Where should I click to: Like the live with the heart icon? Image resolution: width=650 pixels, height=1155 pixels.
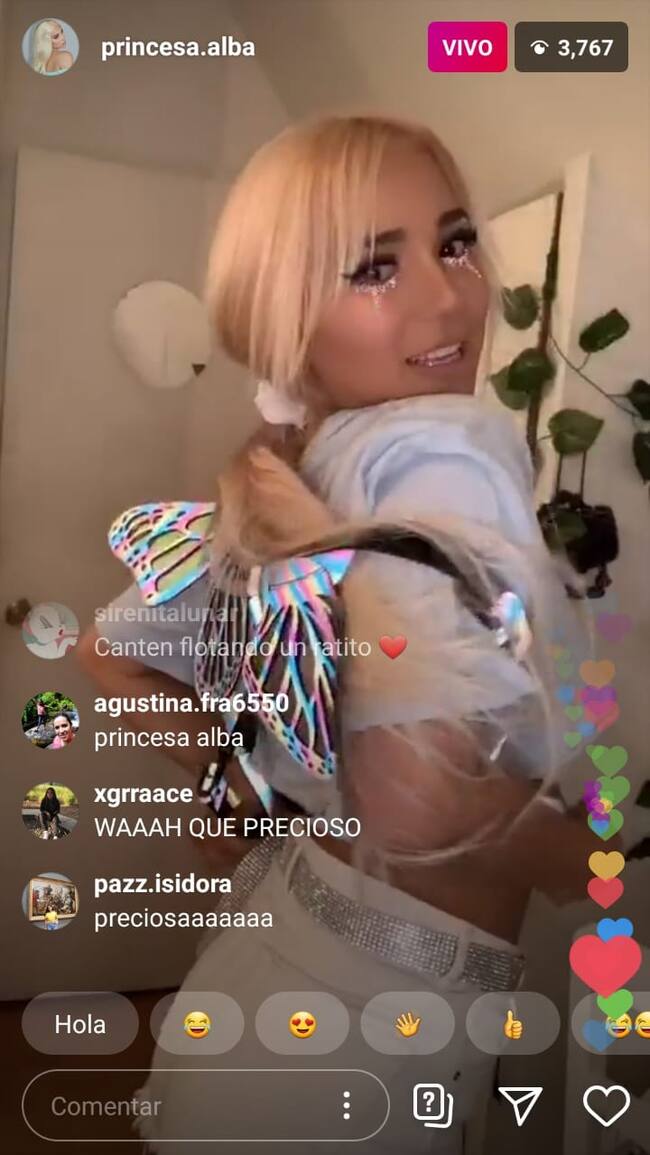coord(606,1105)
